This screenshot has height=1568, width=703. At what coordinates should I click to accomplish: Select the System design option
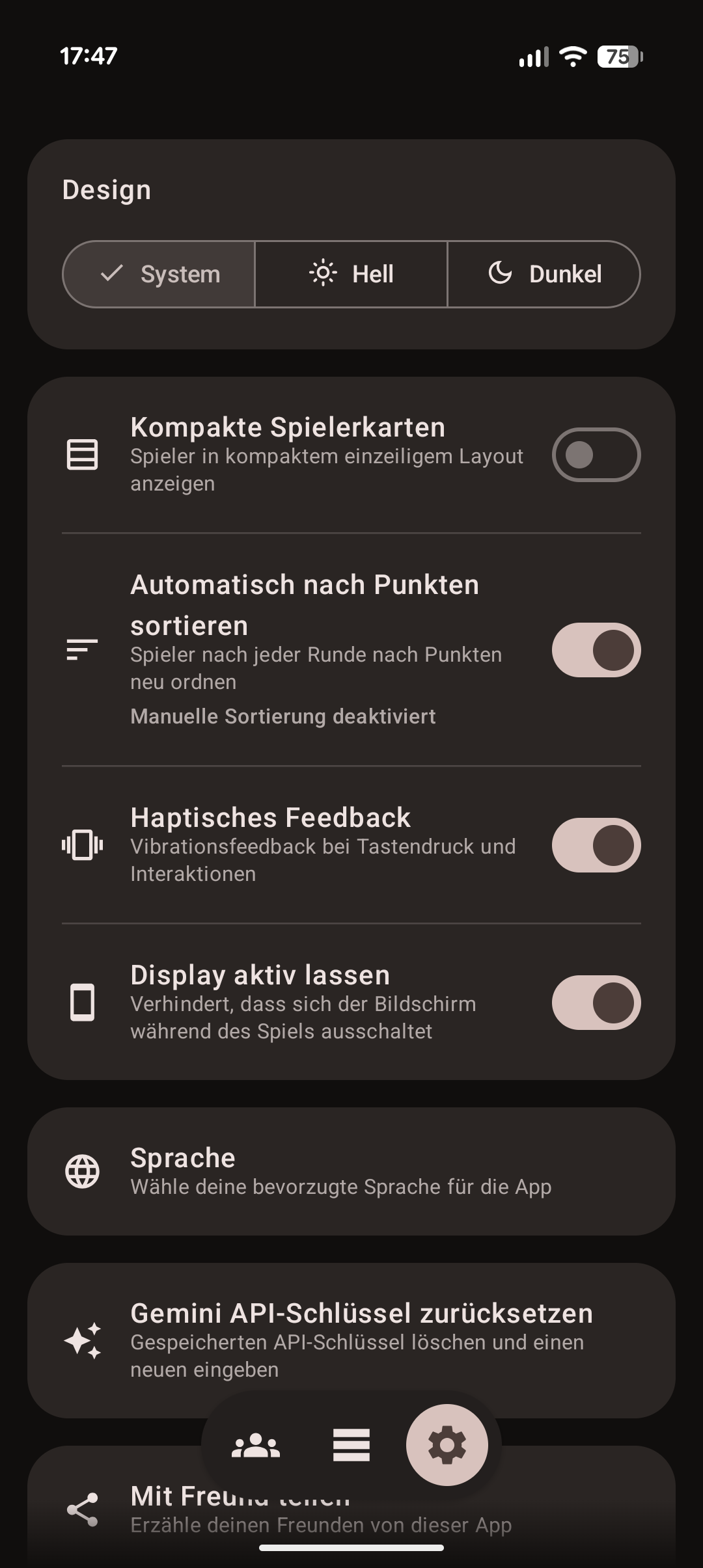tap(159, 274)
